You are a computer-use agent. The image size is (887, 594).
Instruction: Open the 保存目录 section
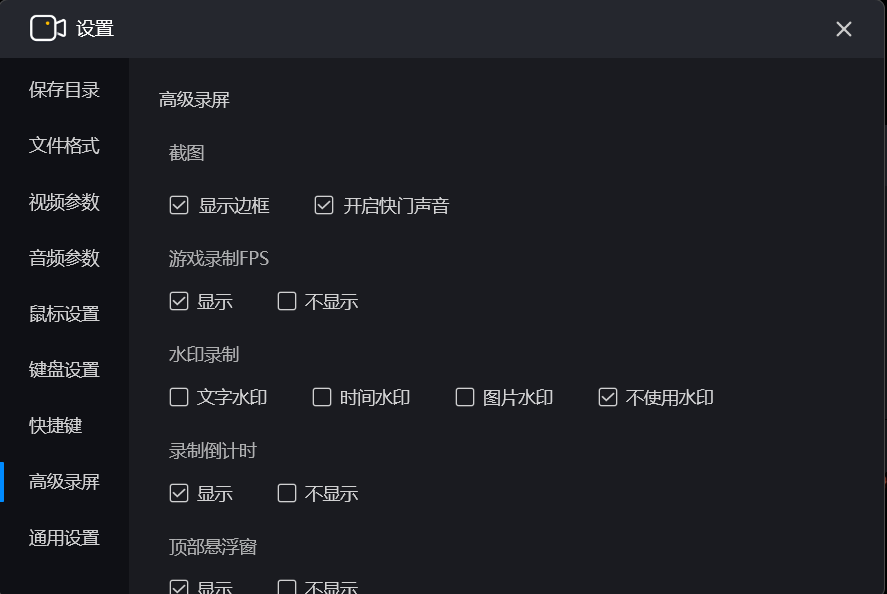pos(64,90)
